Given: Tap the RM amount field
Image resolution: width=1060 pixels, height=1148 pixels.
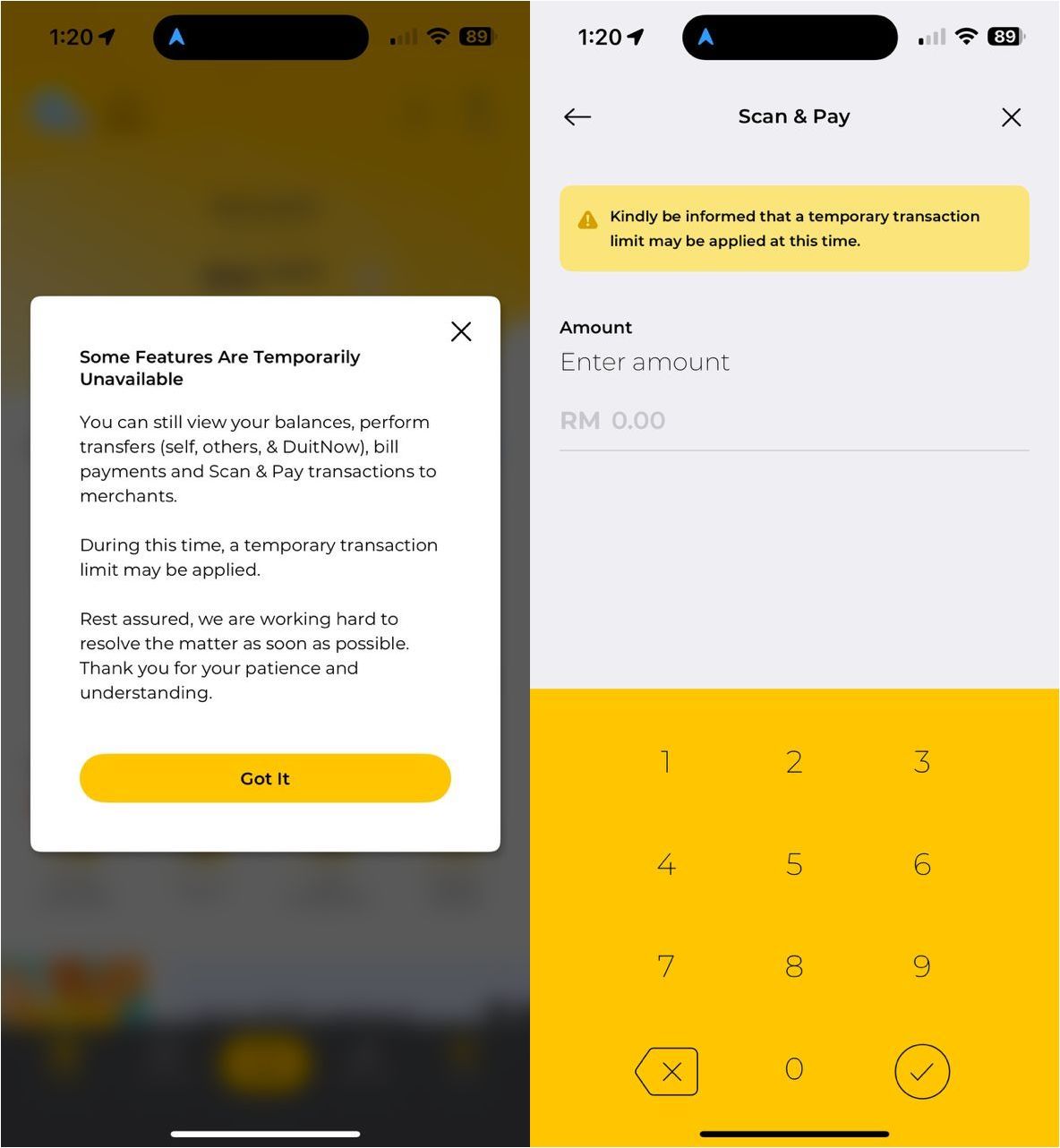Looking at the screenshot, I should (793, 421).
